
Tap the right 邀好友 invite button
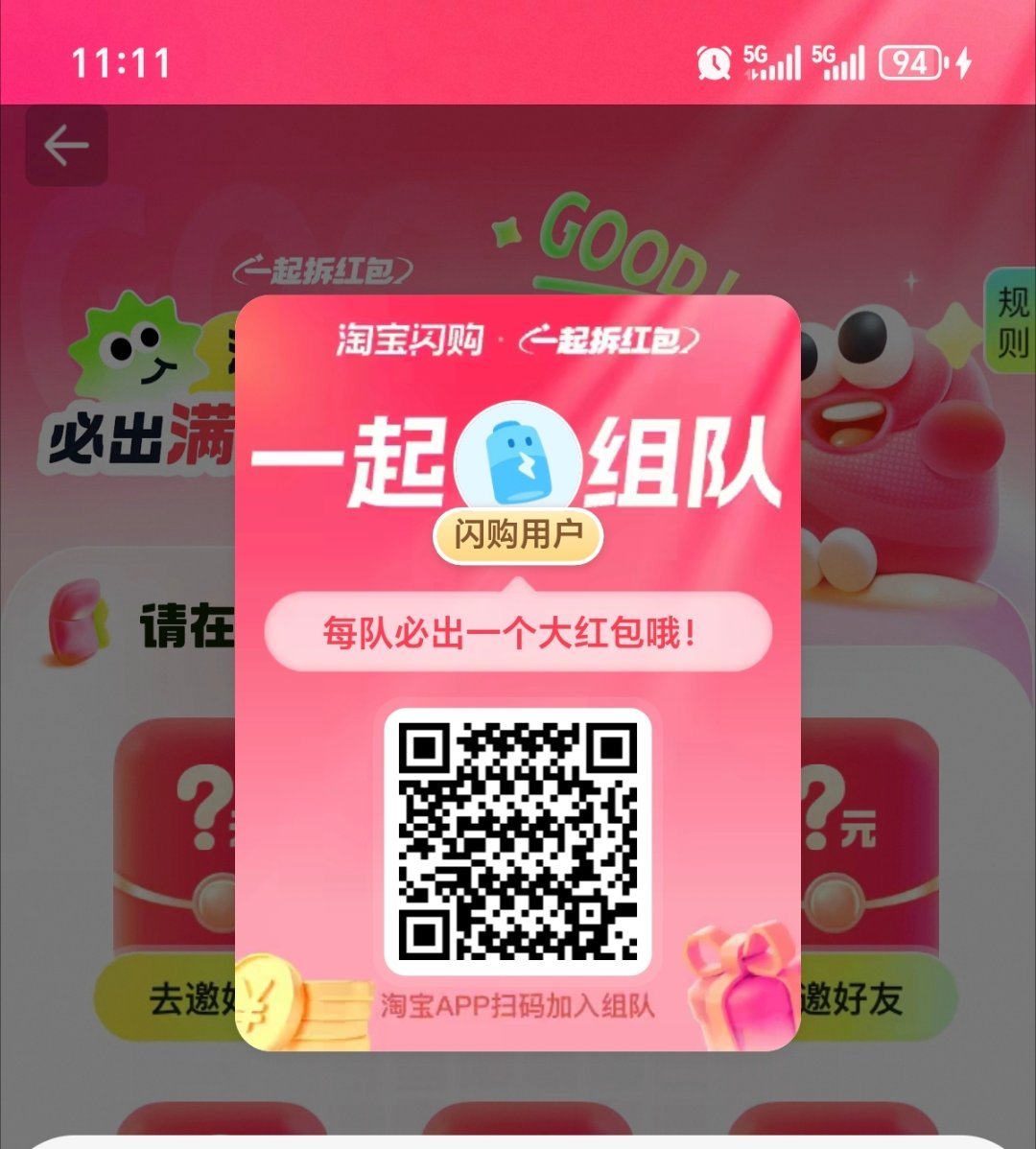coord(873,999)
